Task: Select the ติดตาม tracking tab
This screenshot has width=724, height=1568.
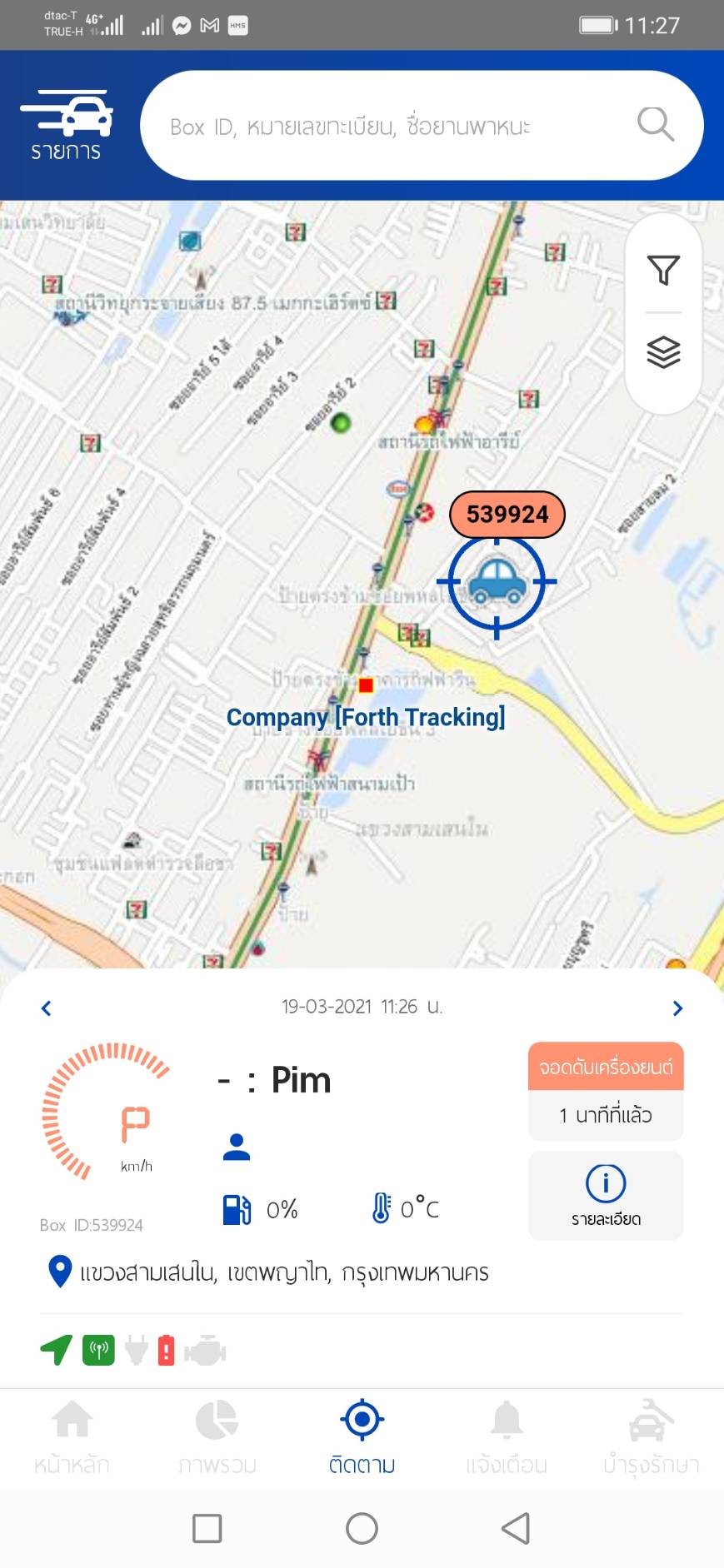Action: point(362,1437)
